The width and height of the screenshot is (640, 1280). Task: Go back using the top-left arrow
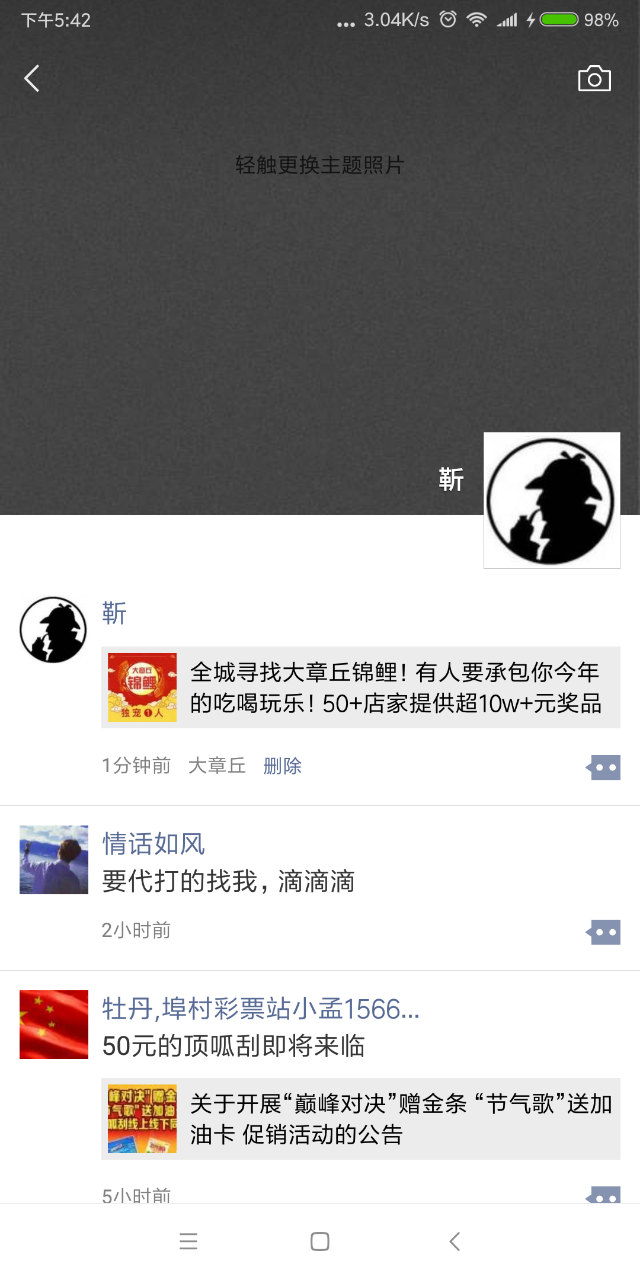pyautogui.click(x=32, y=78)
